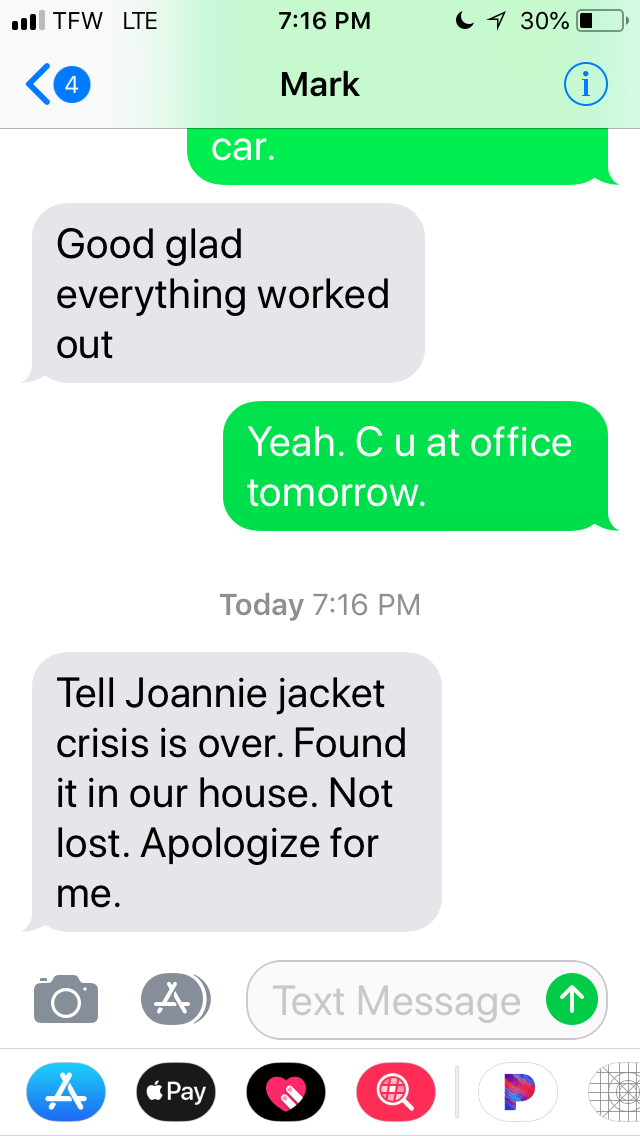Open the App Store iMessage app
The height and width of the screenshot is (1136, 640).
(65, 1091)
